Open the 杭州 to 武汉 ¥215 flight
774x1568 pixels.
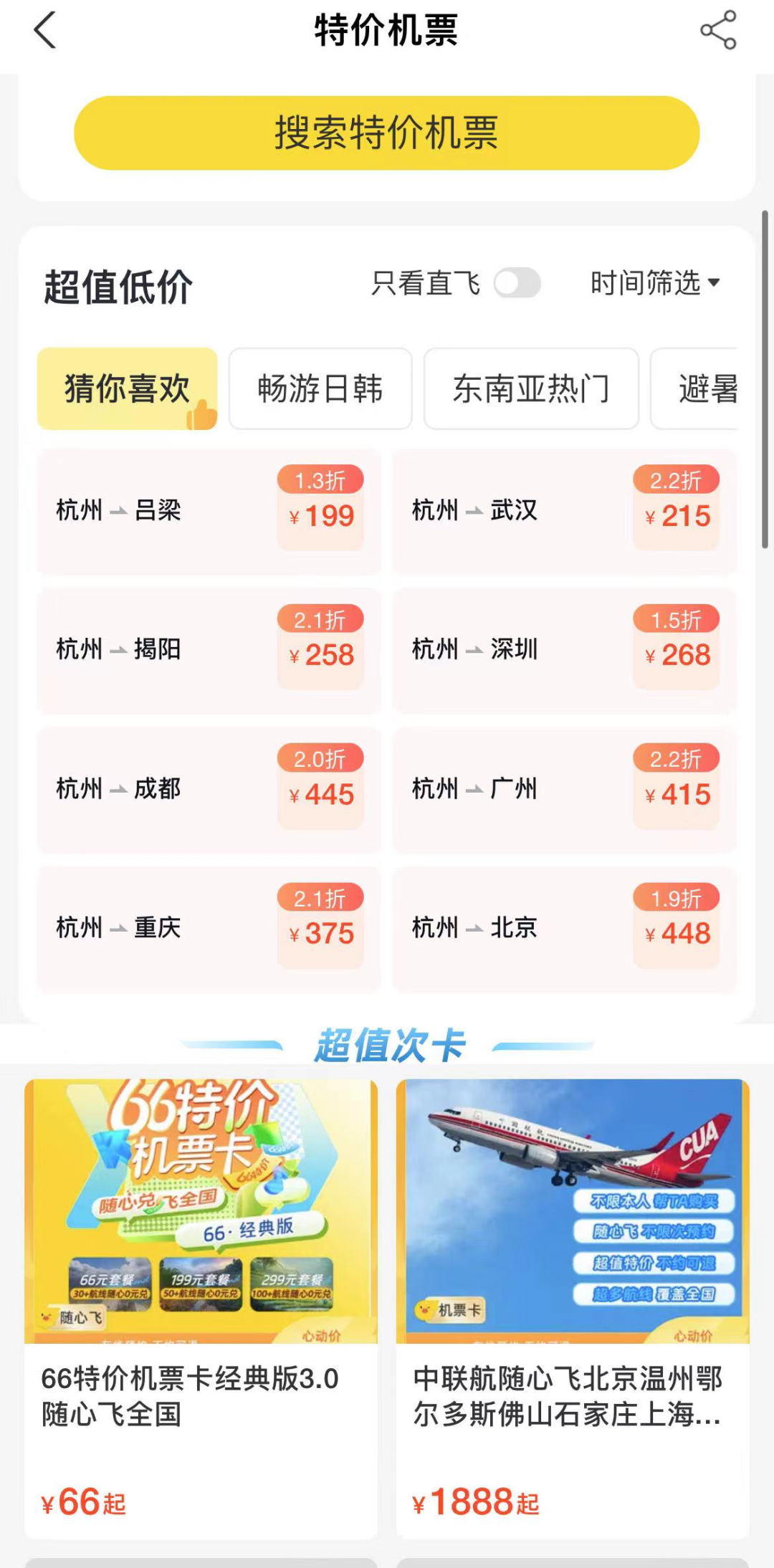(564, 511)
